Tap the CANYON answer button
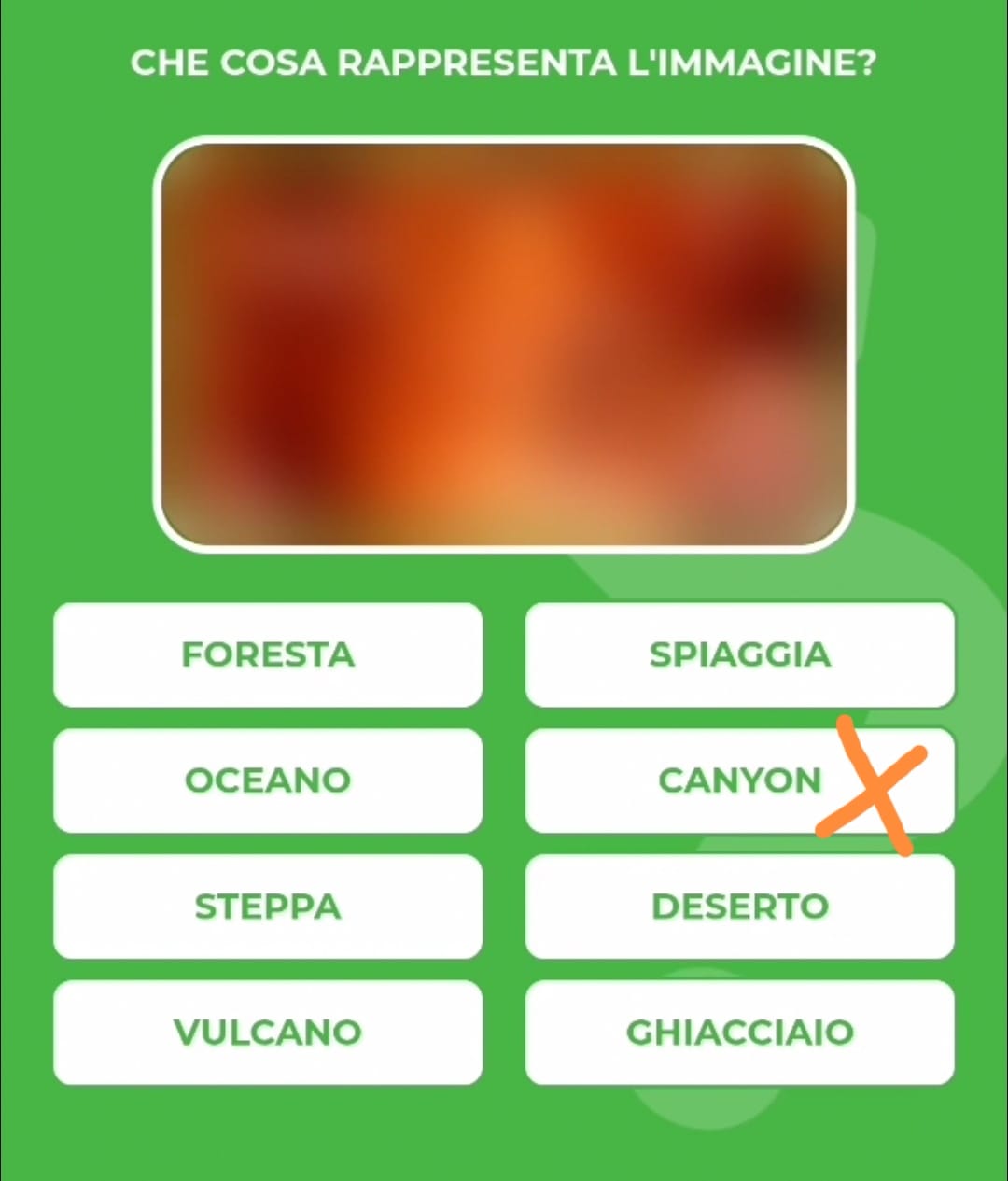 [x=739, y=780]
